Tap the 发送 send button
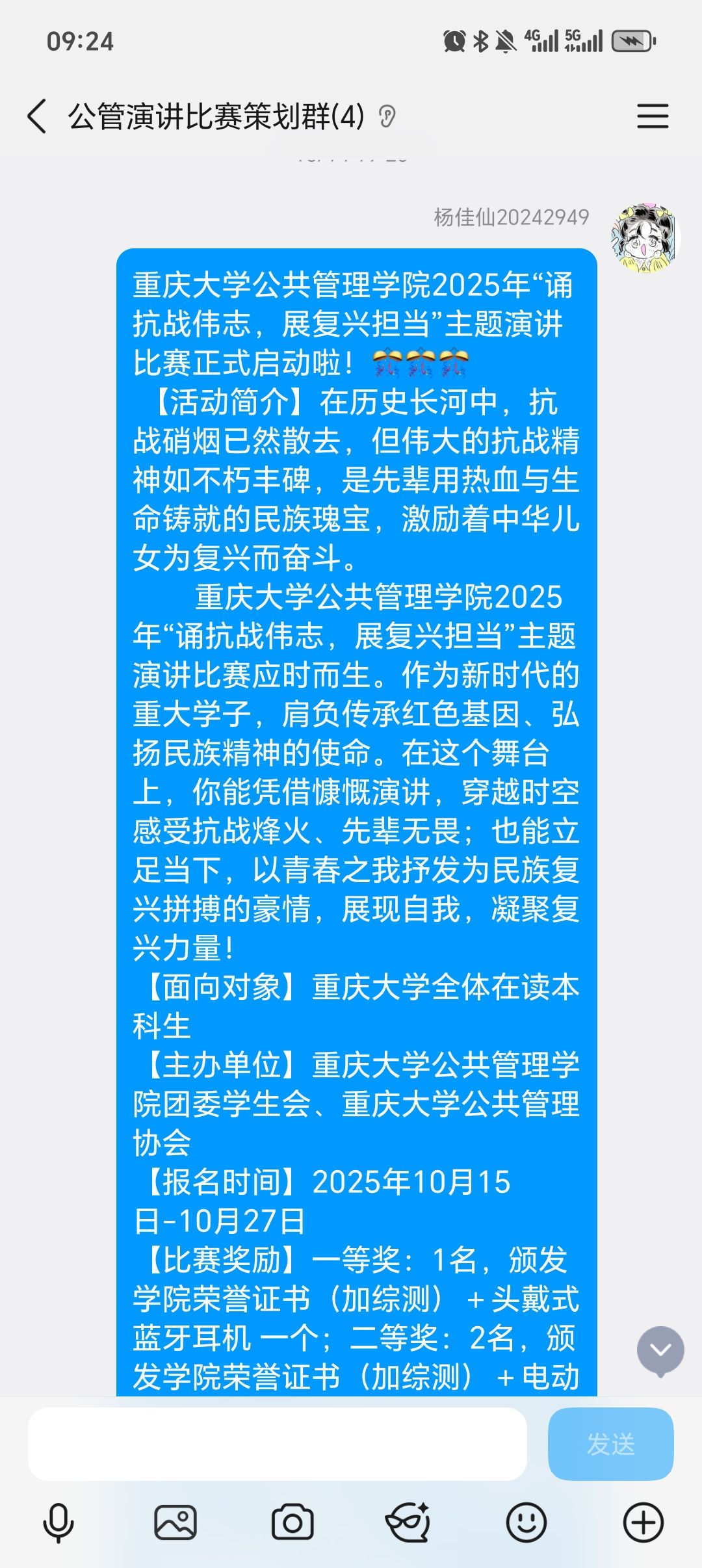 (x=610, y=1444)
